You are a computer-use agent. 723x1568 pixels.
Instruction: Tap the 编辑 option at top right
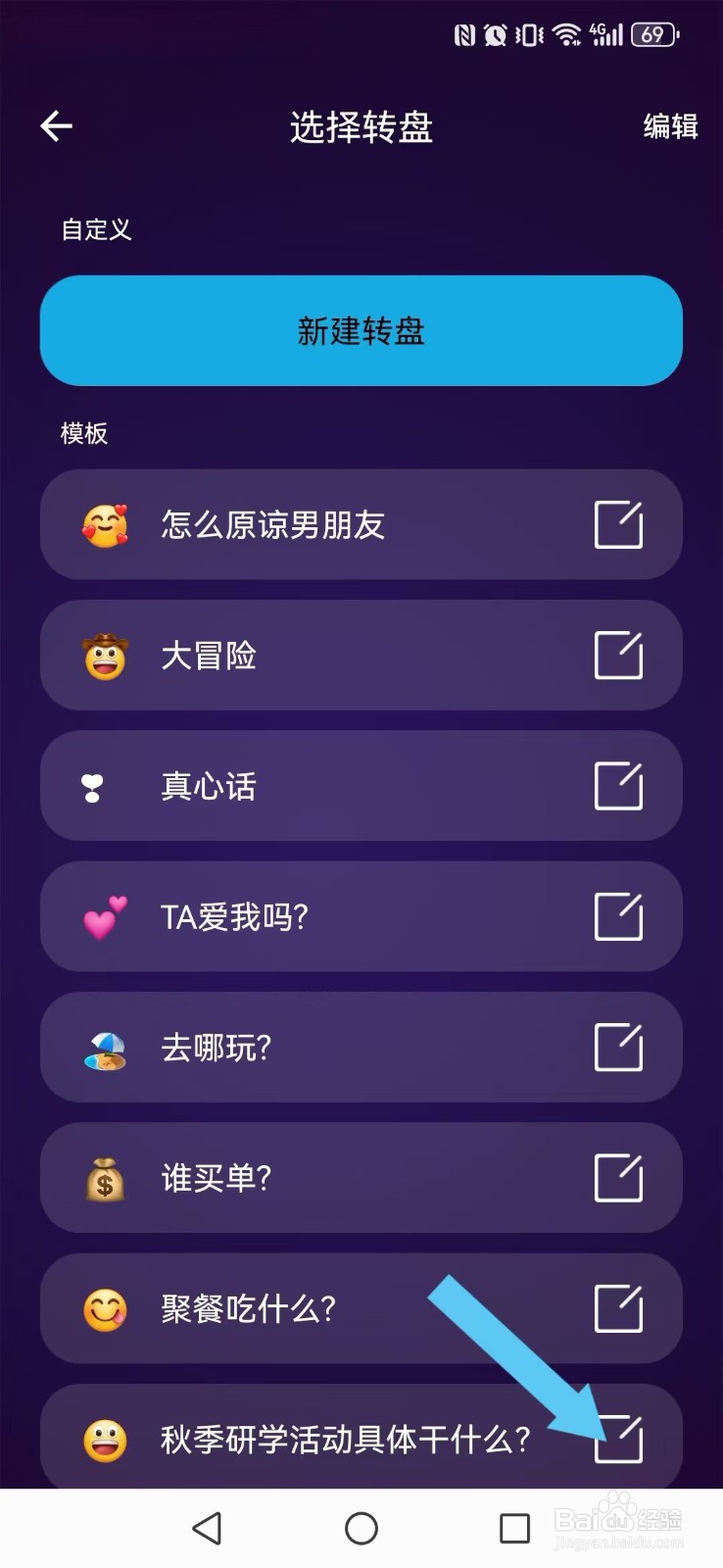pos(670,127)
